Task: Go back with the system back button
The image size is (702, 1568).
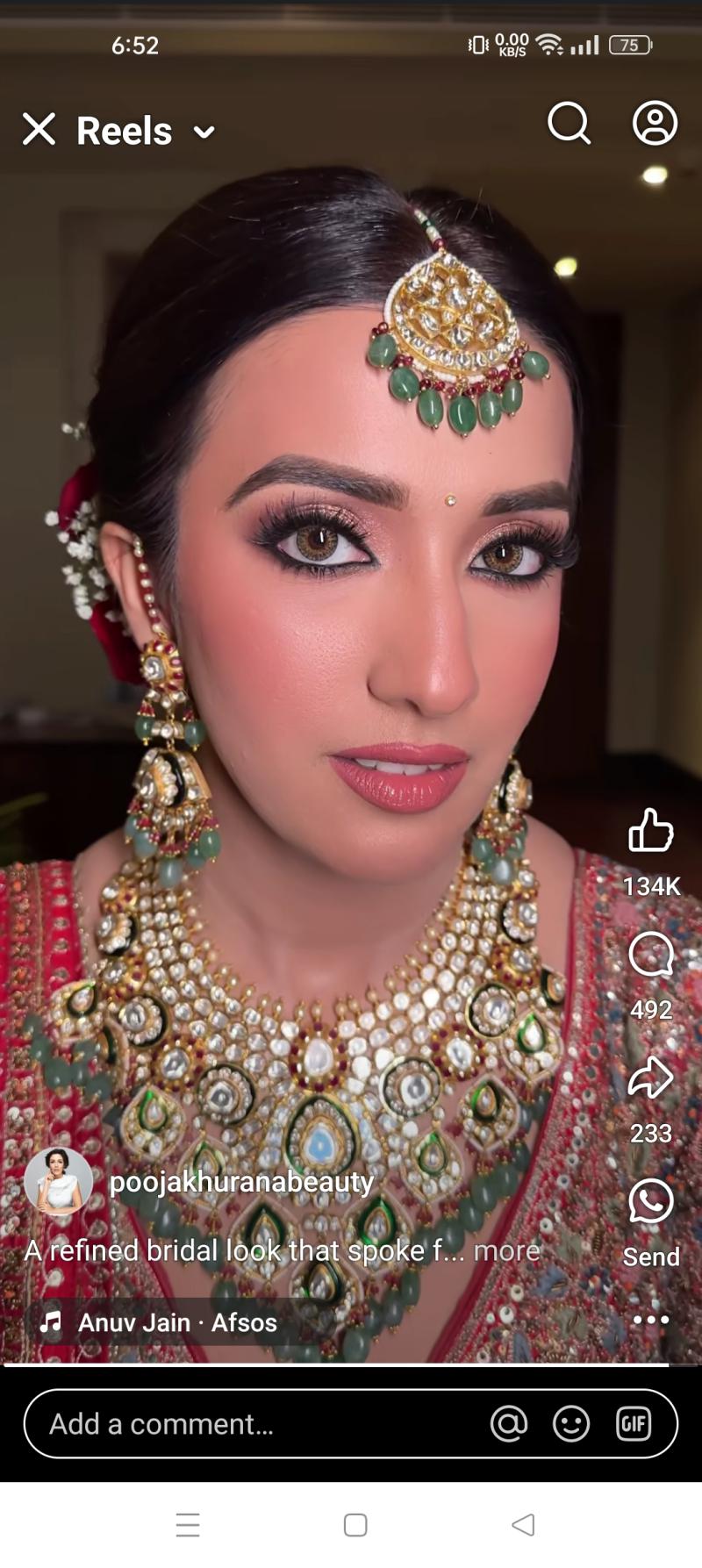Action: (x=523, y=1525)
